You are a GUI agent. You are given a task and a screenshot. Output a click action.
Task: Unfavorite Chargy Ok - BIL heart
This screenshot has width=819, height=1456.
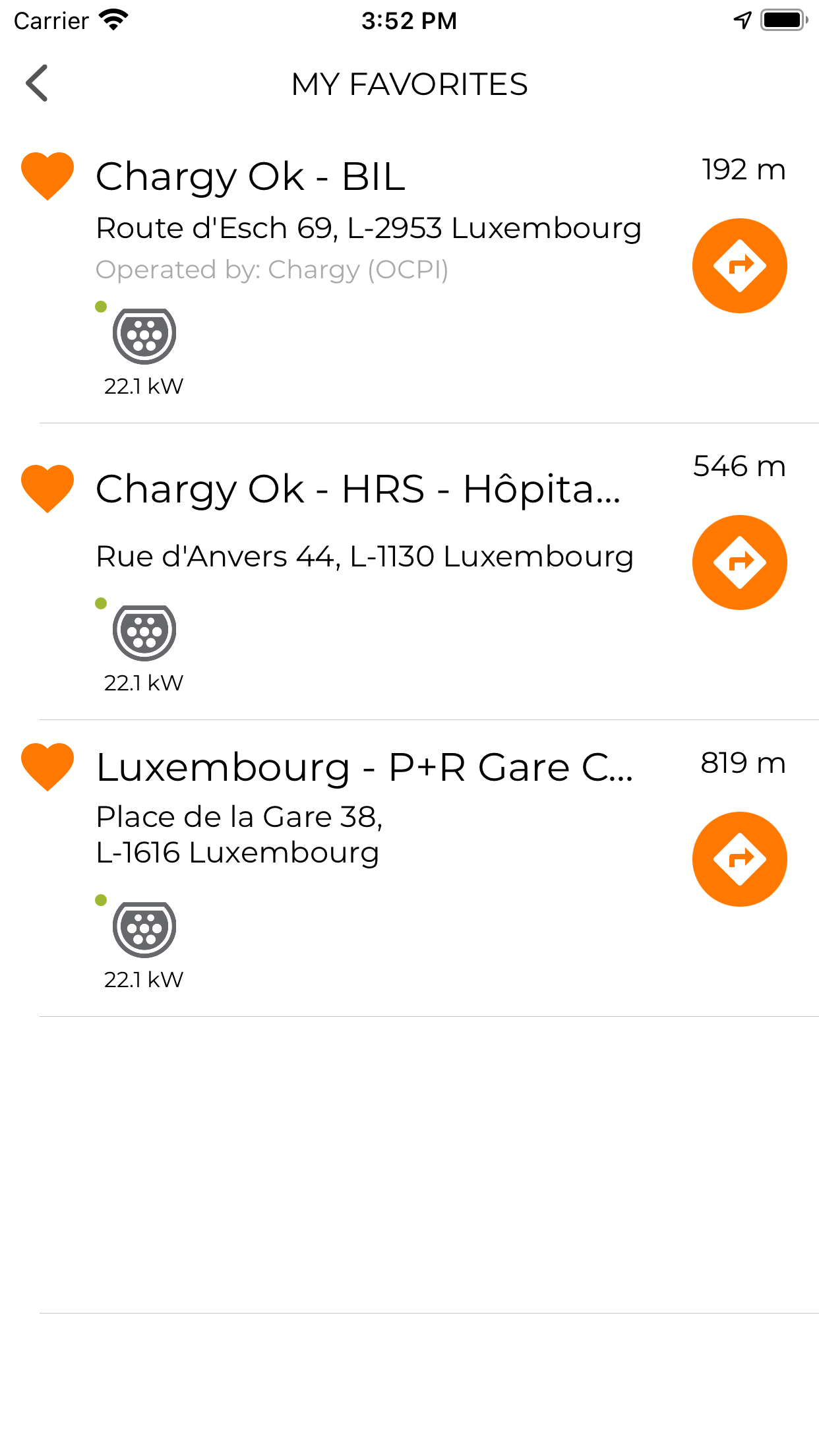(x=47, y=175)
